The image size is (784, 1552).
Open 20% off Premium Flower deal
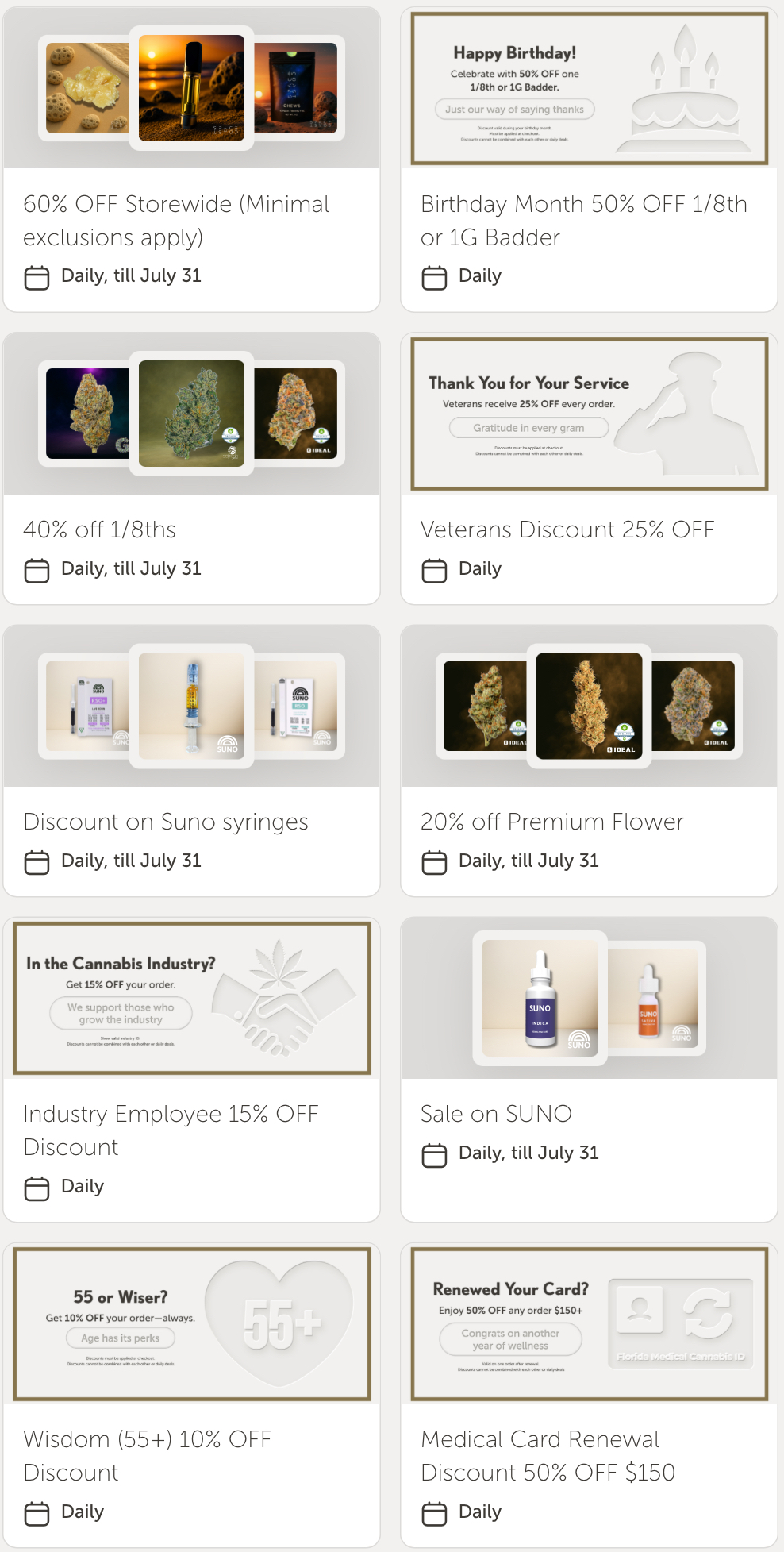[x=588, y=822]
